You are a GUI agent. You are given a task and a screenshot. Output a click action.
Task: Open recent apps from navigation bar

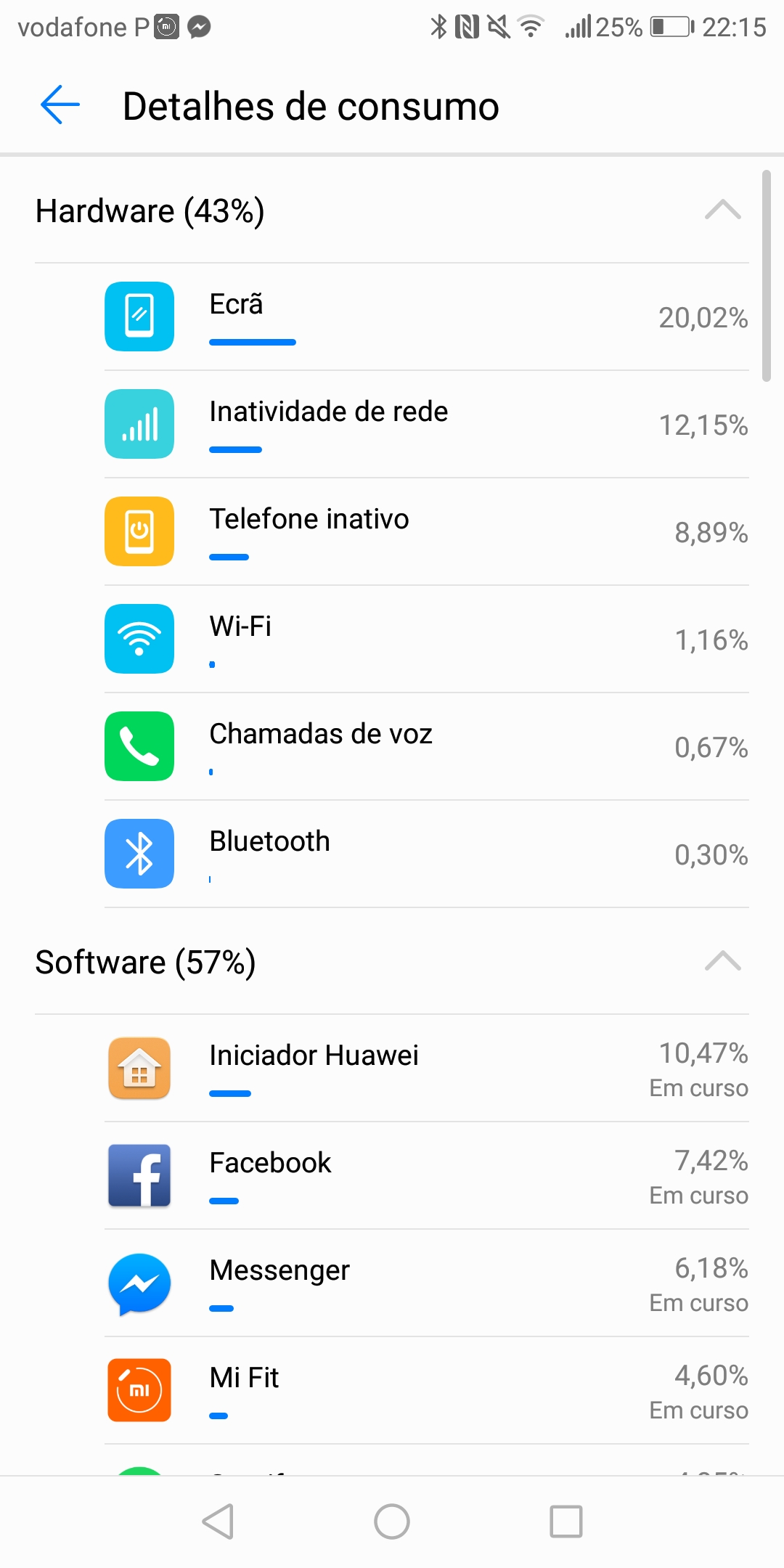click(x=566, y=1522)
